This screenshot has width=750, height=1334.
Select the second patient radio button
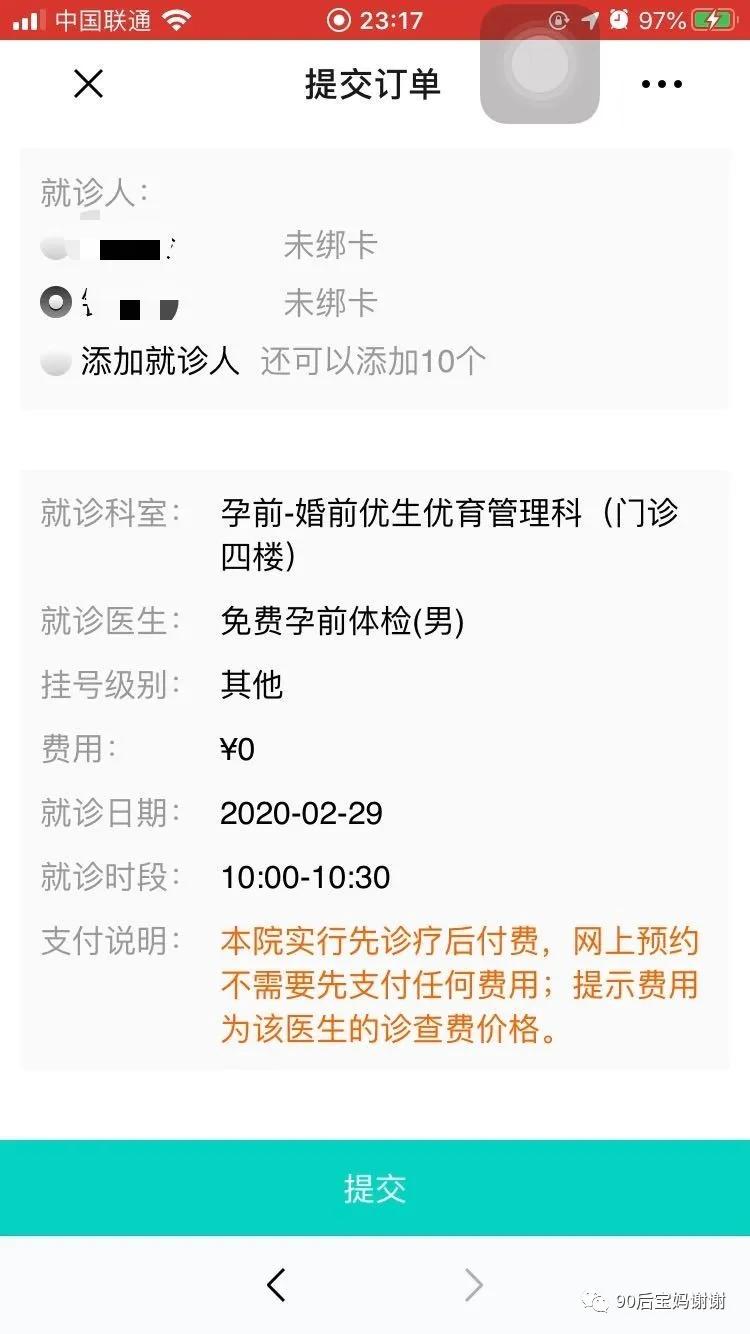click(x=57, y=302)
